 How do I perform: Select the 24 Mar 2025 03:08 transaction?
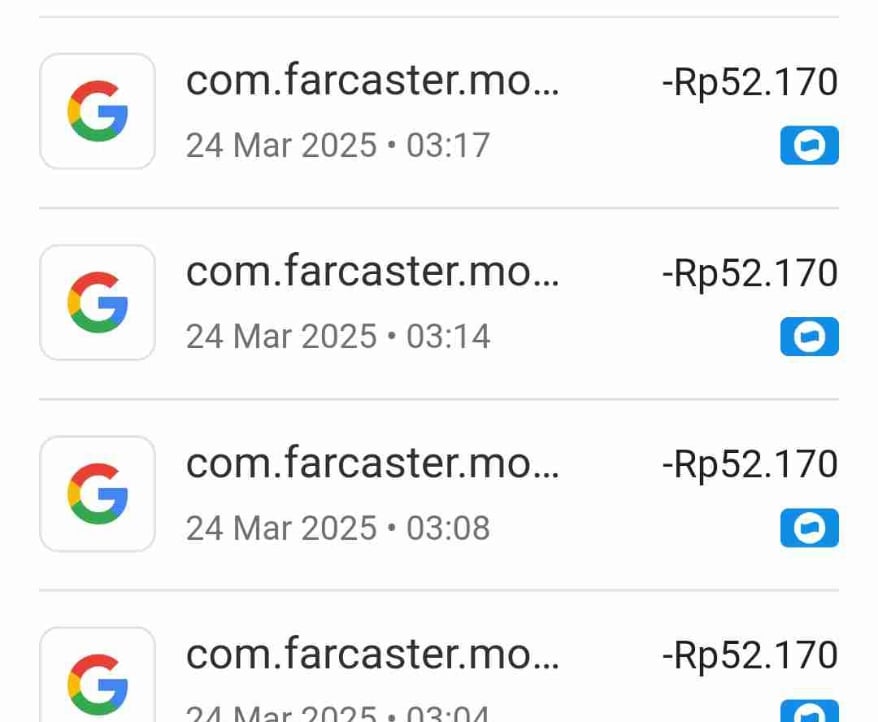pyautogui.click(x=438, y=494)
